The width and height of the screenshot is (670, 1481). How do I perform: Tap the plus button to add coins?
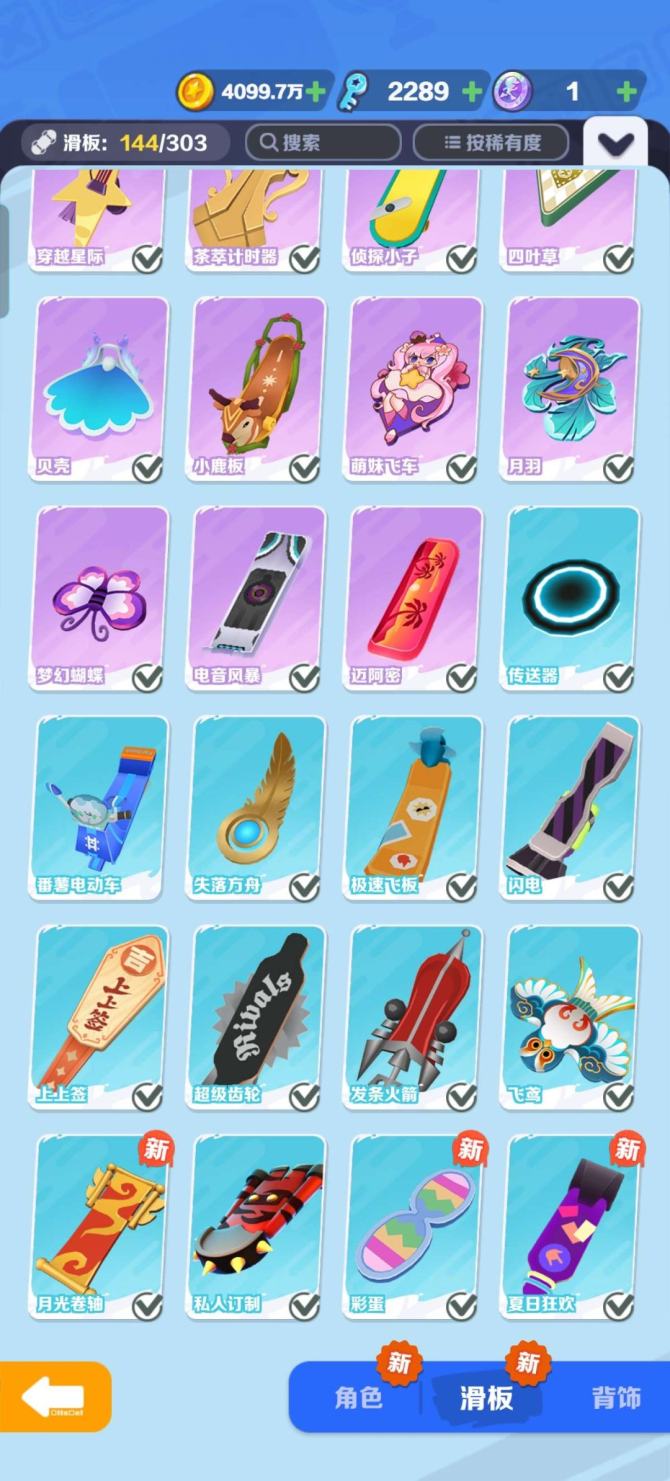point(315,92)
